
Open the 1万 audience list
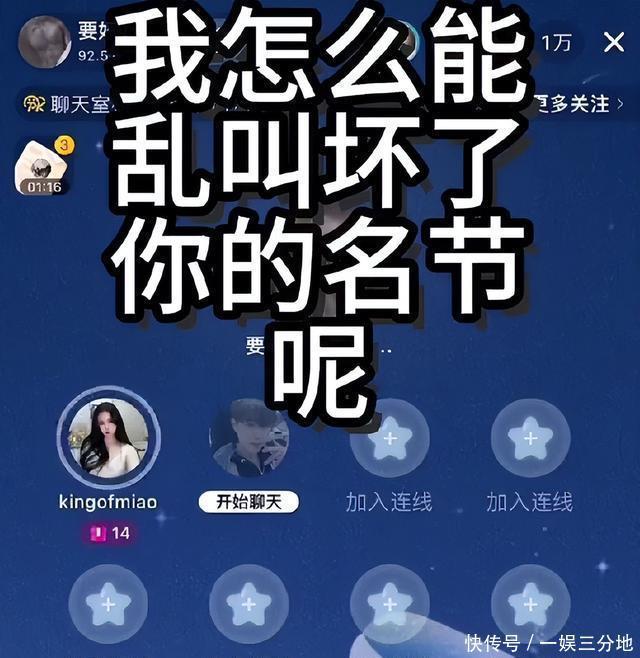pyautogui.click(x=557, y=42)
